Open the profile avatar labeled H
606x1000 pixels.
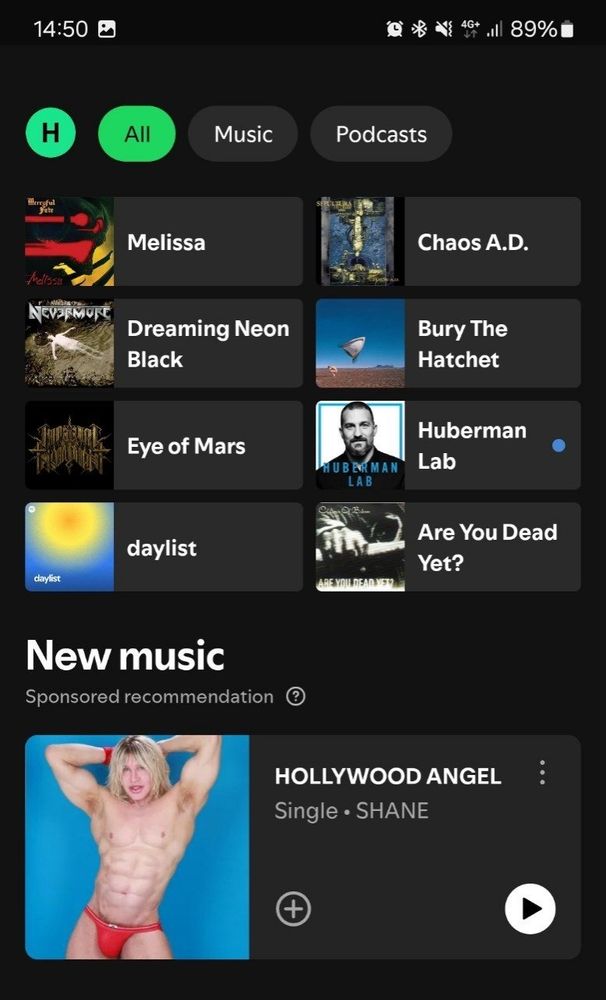[x=51, y=134]
